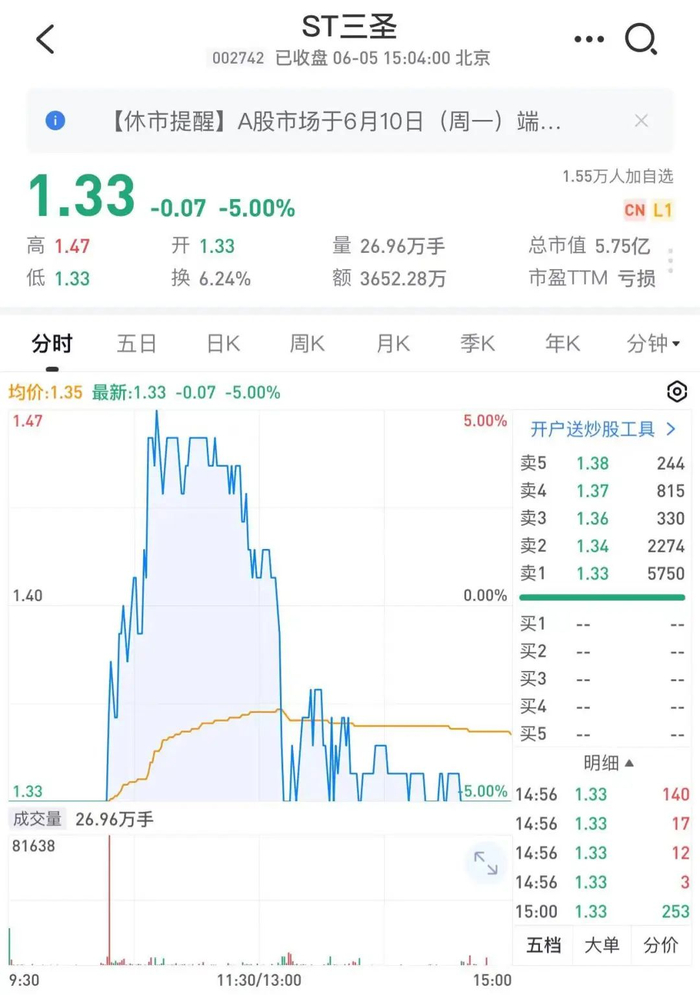Select the 周K chart tab
This screenshot has height=995, width=700.
click(x=308, y=344)
